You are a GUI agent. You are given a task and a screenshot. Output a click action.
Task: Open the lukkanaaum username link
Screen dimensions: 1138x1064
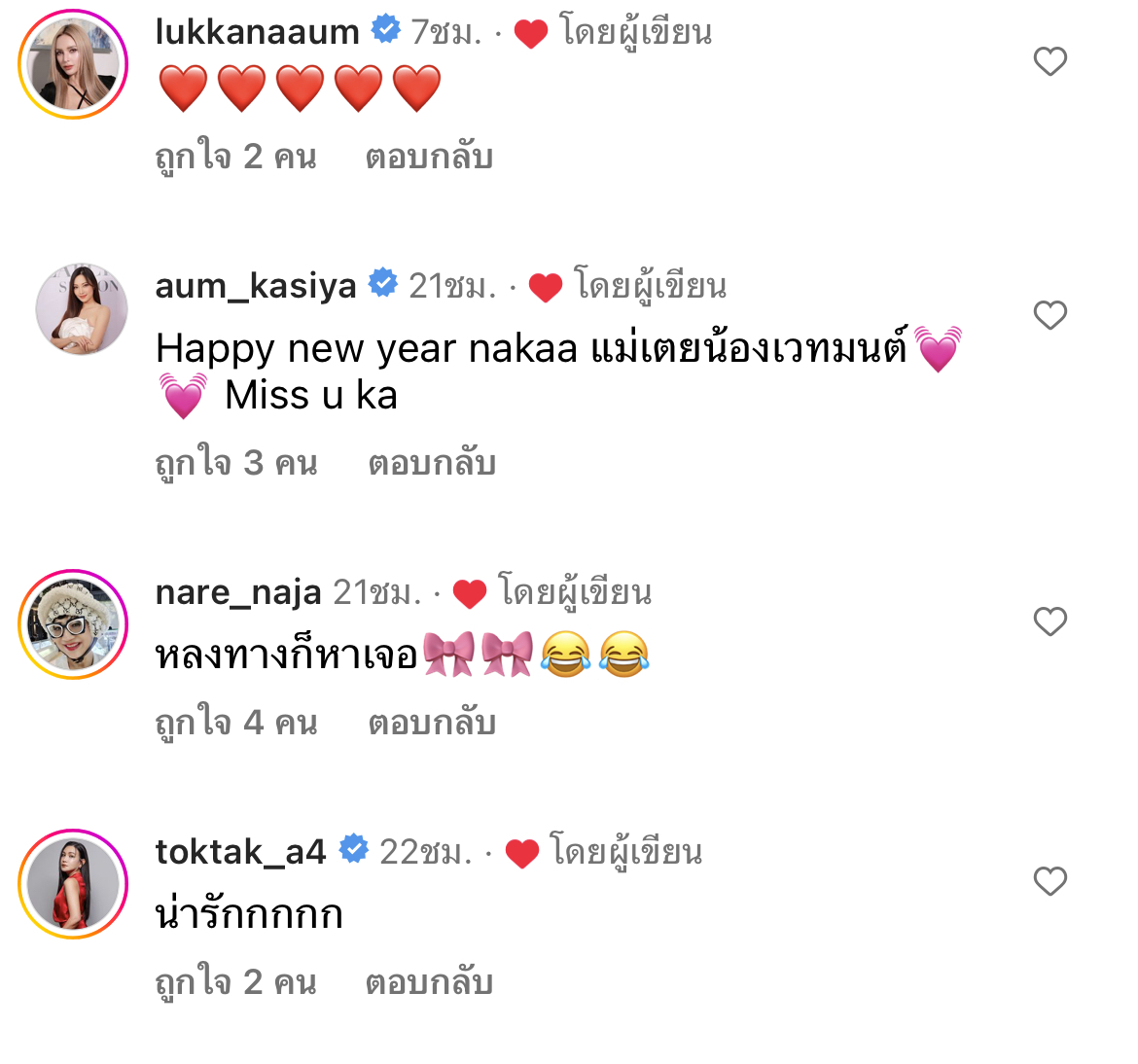coord(258,32)
